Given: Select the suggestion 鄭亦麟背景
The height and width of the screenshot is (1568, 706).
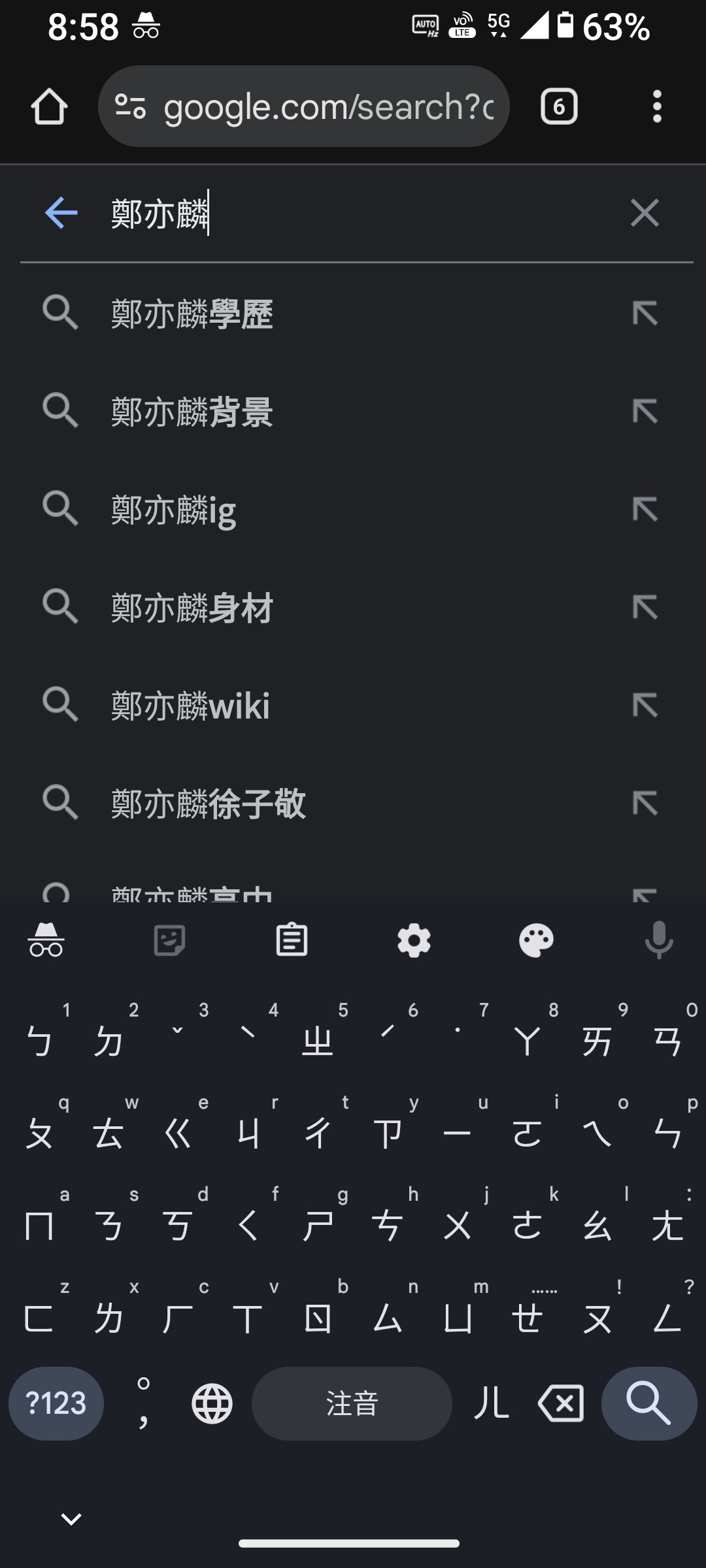Looking at the screenshot, I should tap(353, 412).
